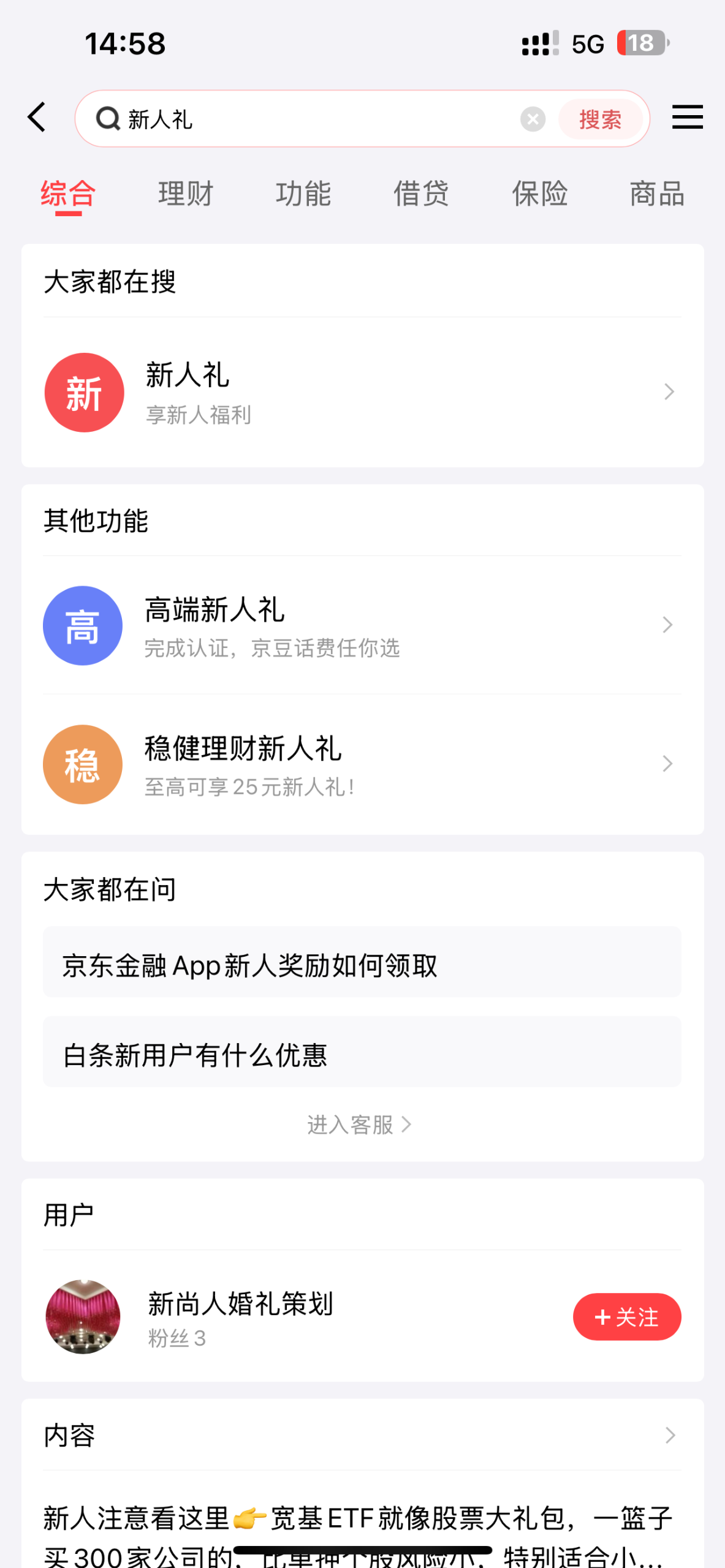
Task: Expand the 内容 section chevron
Action: [x=670, y=1435]
